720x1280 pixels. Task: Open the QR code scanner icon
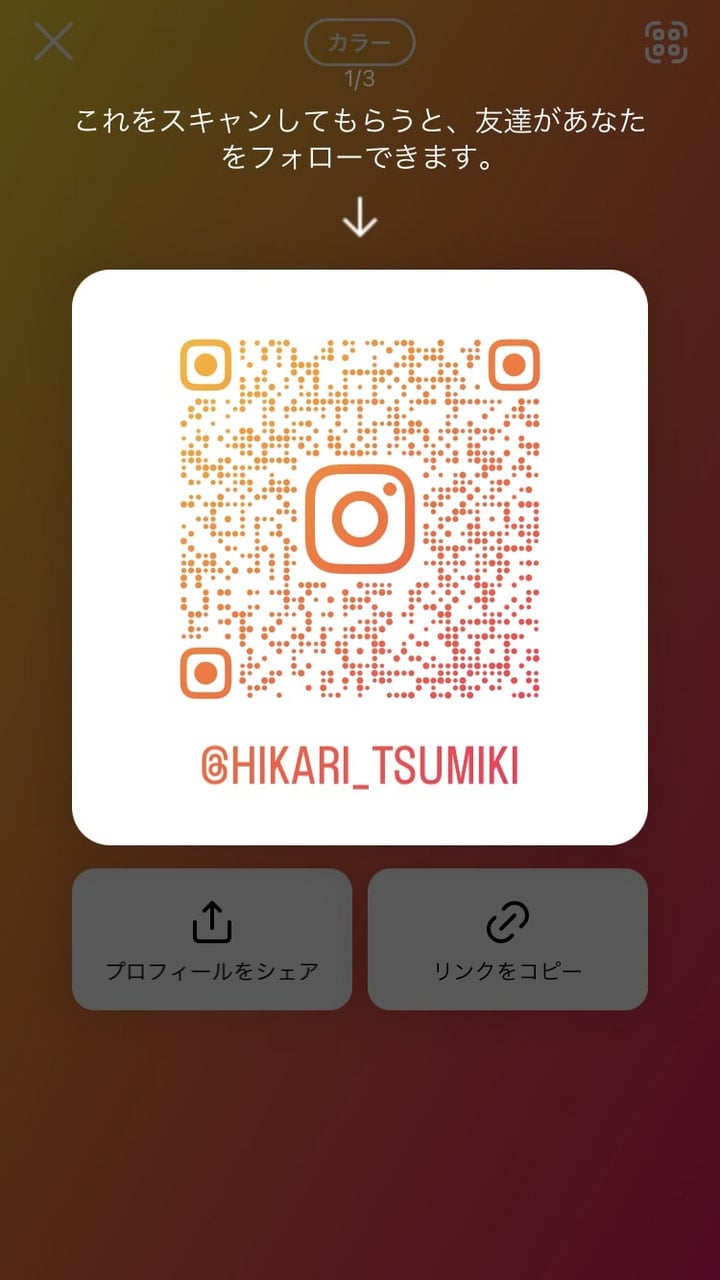click(666, 42)
